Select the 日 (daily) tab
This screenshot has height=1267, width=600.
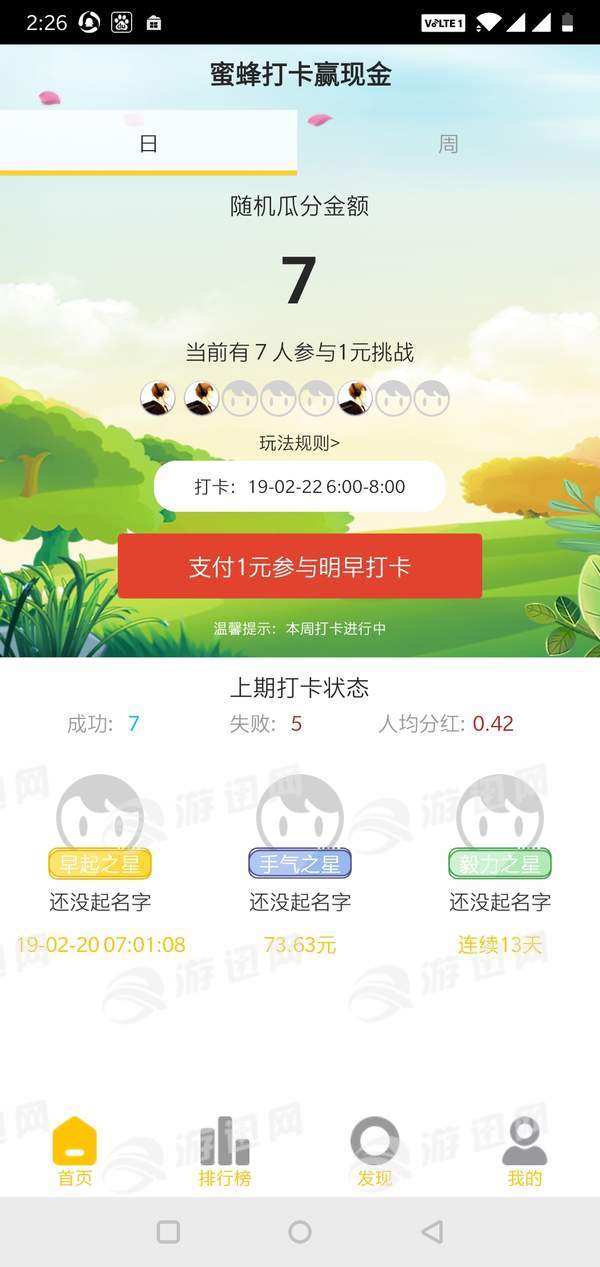pyautogui.click(x=148, y=144)
